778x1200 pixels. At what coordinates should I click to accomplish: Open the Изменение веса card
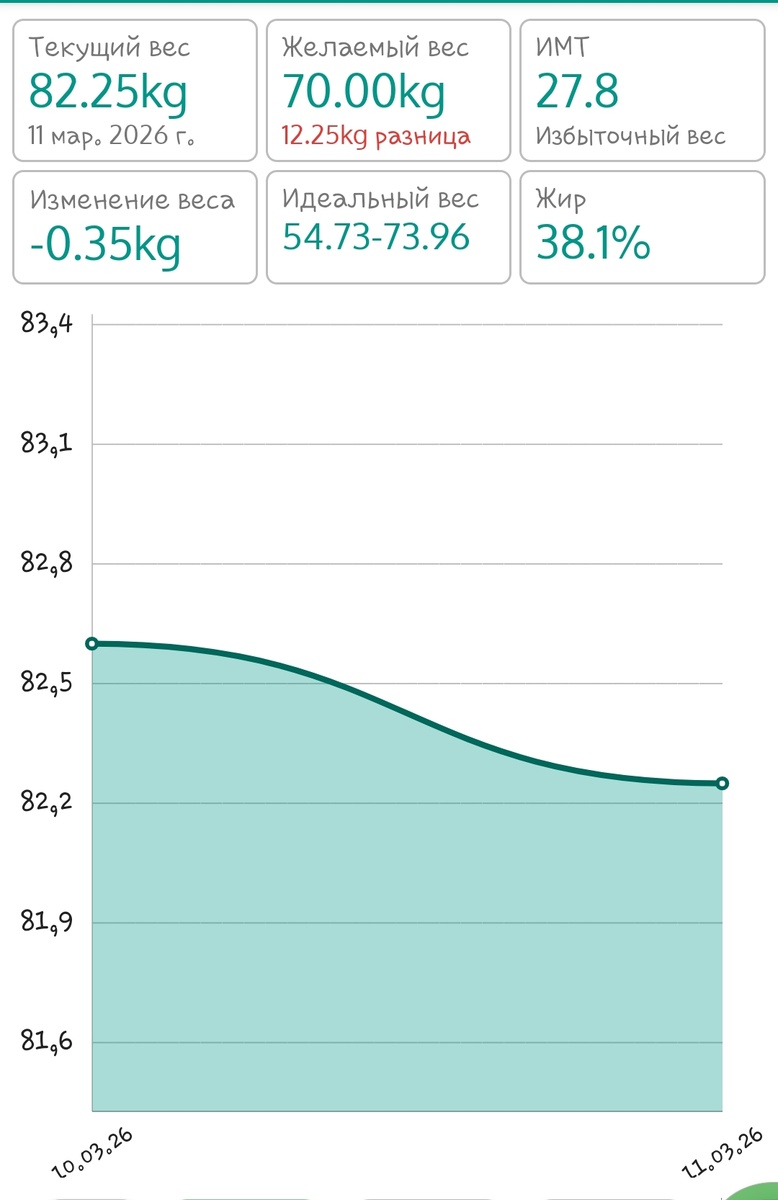pos(135,227)
